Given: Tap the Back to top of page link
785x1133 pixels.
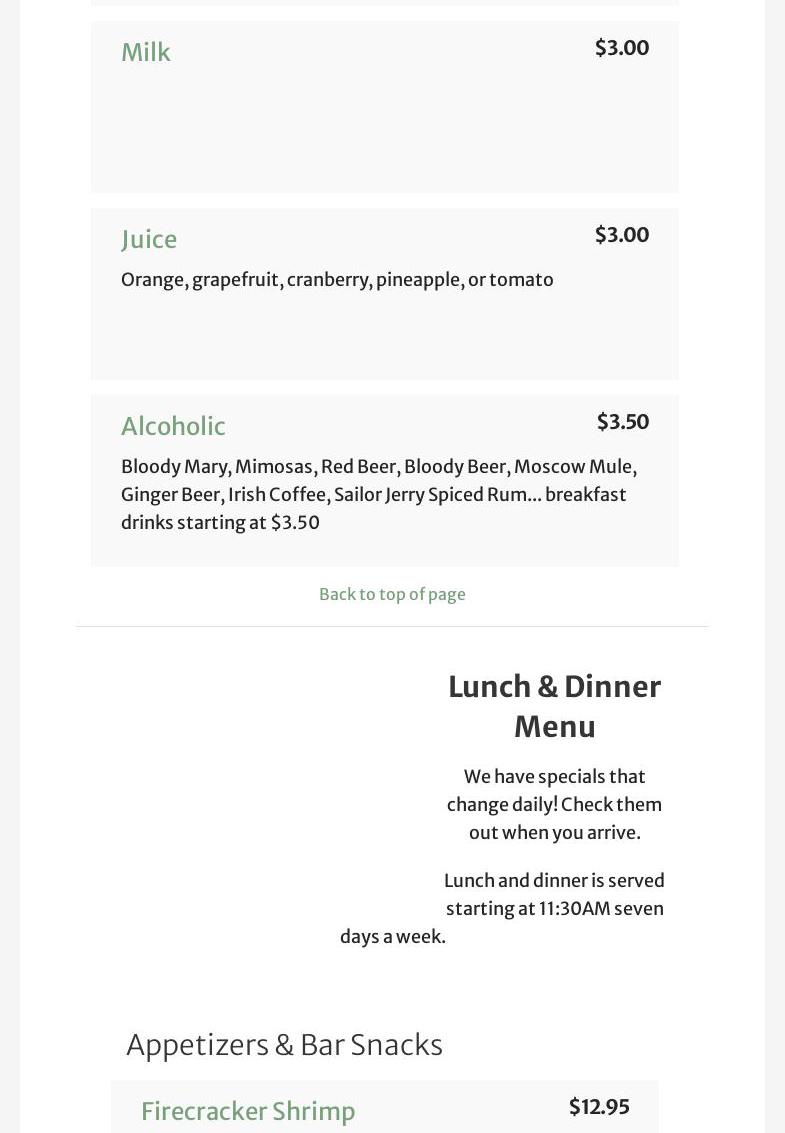Looking at the screenshot, I should 392,594.
